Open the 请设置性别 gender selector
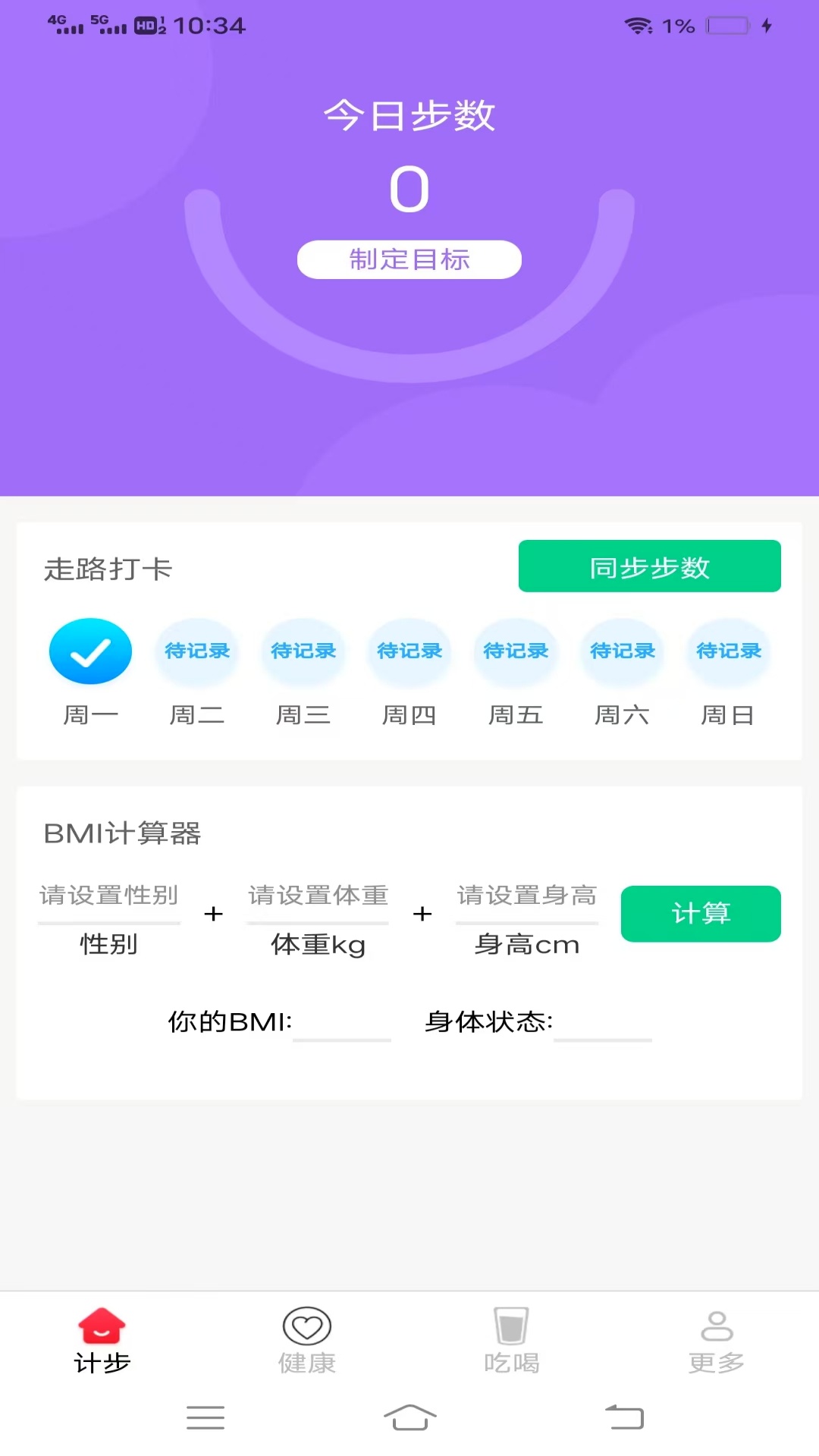 108,897
